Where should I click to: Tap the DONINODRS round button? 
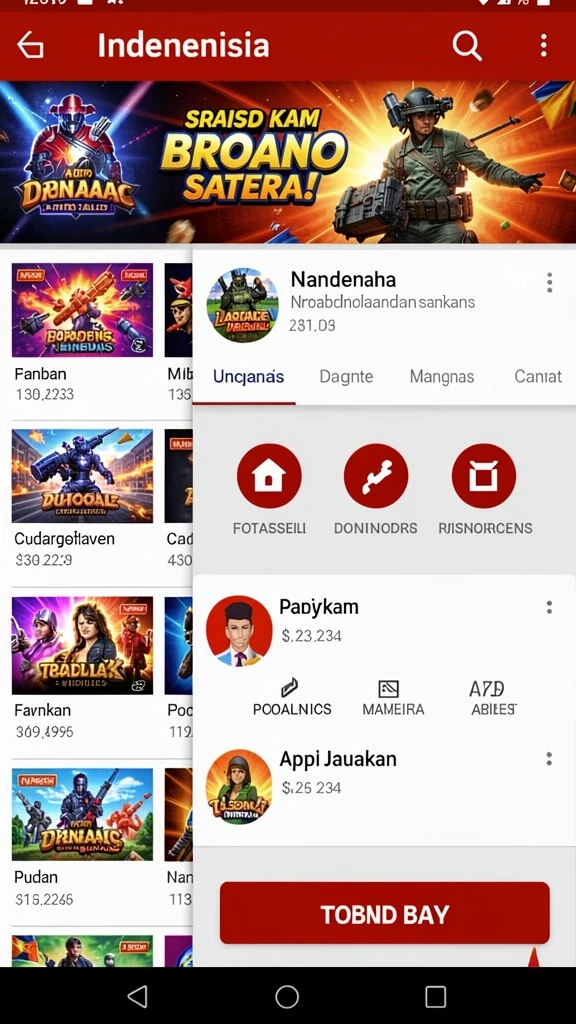[376, 476]
